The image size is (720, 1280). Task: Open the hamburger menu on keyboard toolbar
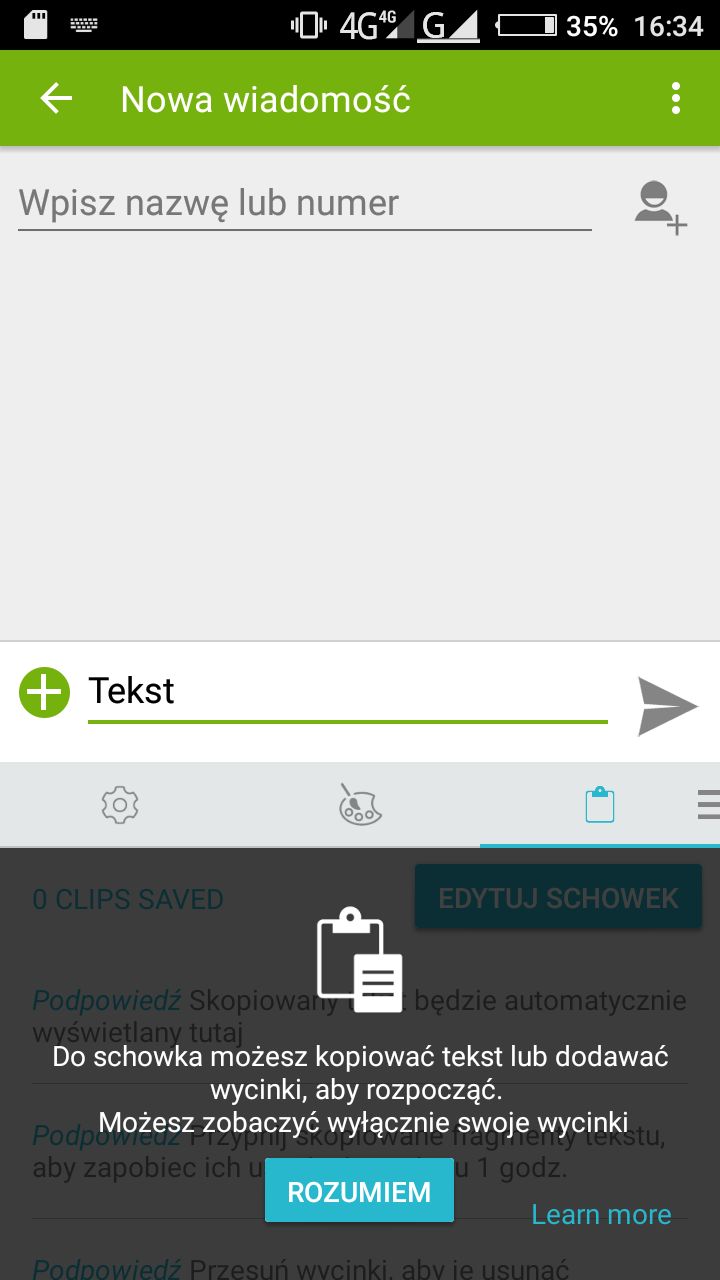click(708, 805)
